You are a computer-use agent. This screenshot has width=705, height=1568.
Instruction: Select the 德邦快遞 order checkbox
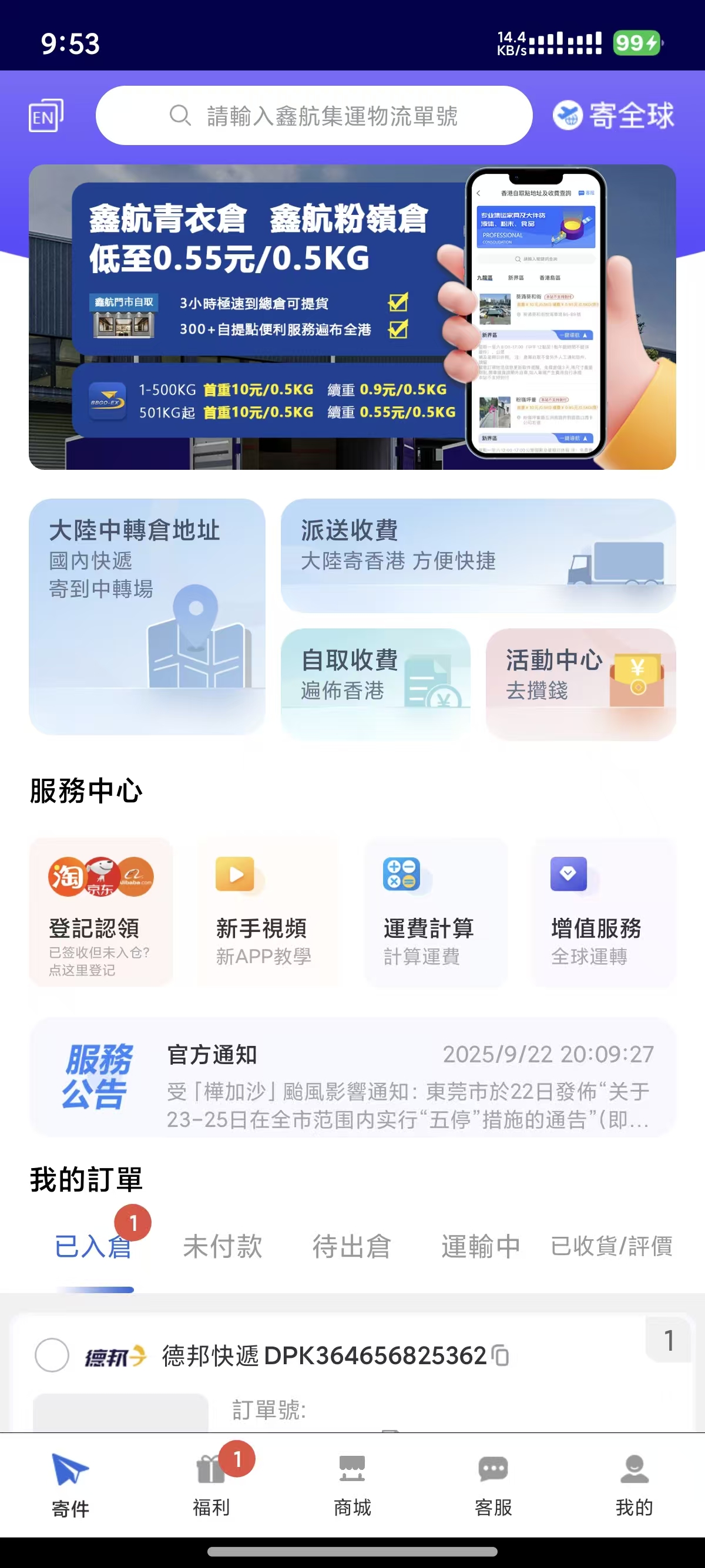click(52, 1355)
